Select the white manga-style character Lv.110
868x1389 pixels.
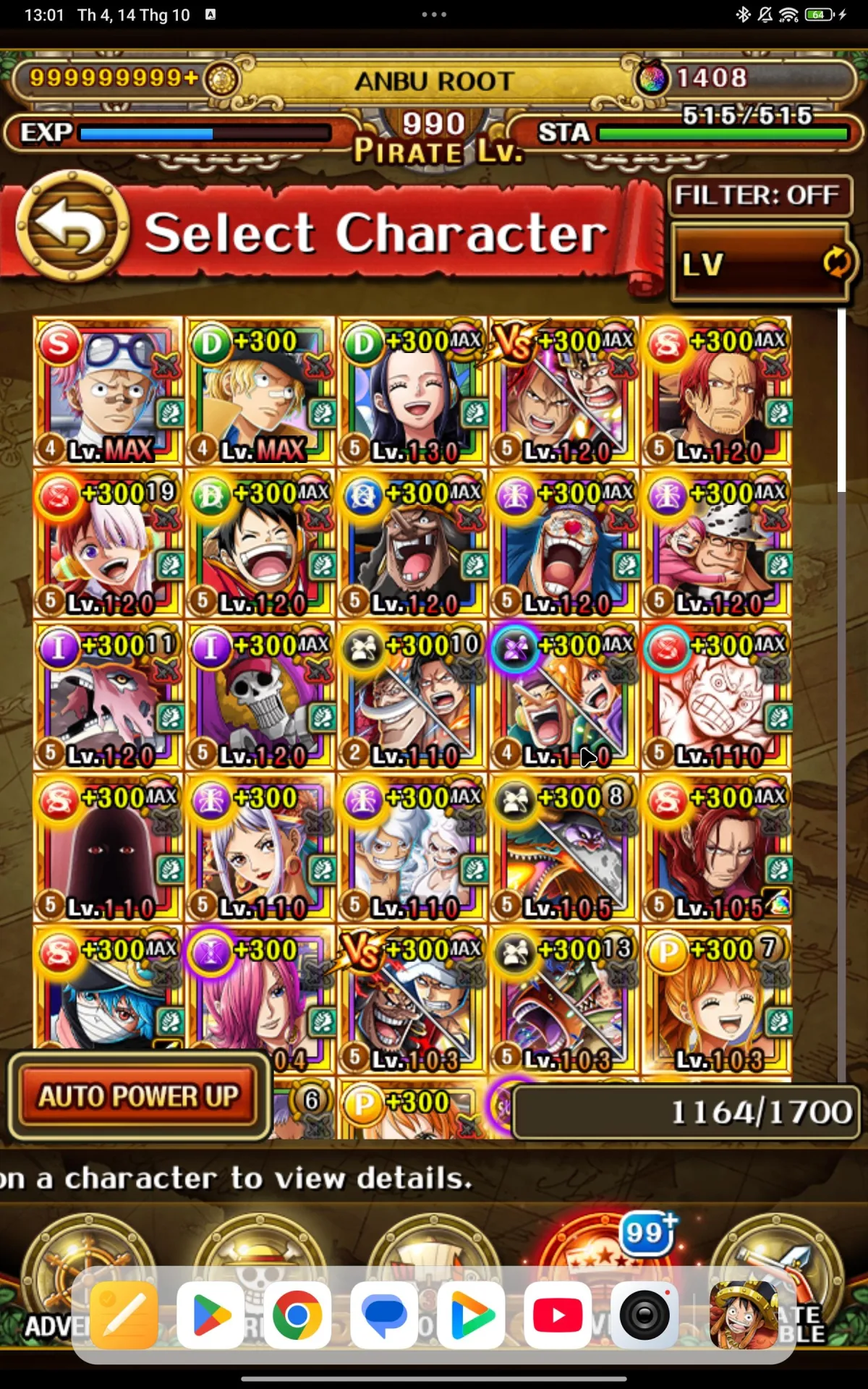click(x=716, y=695)
